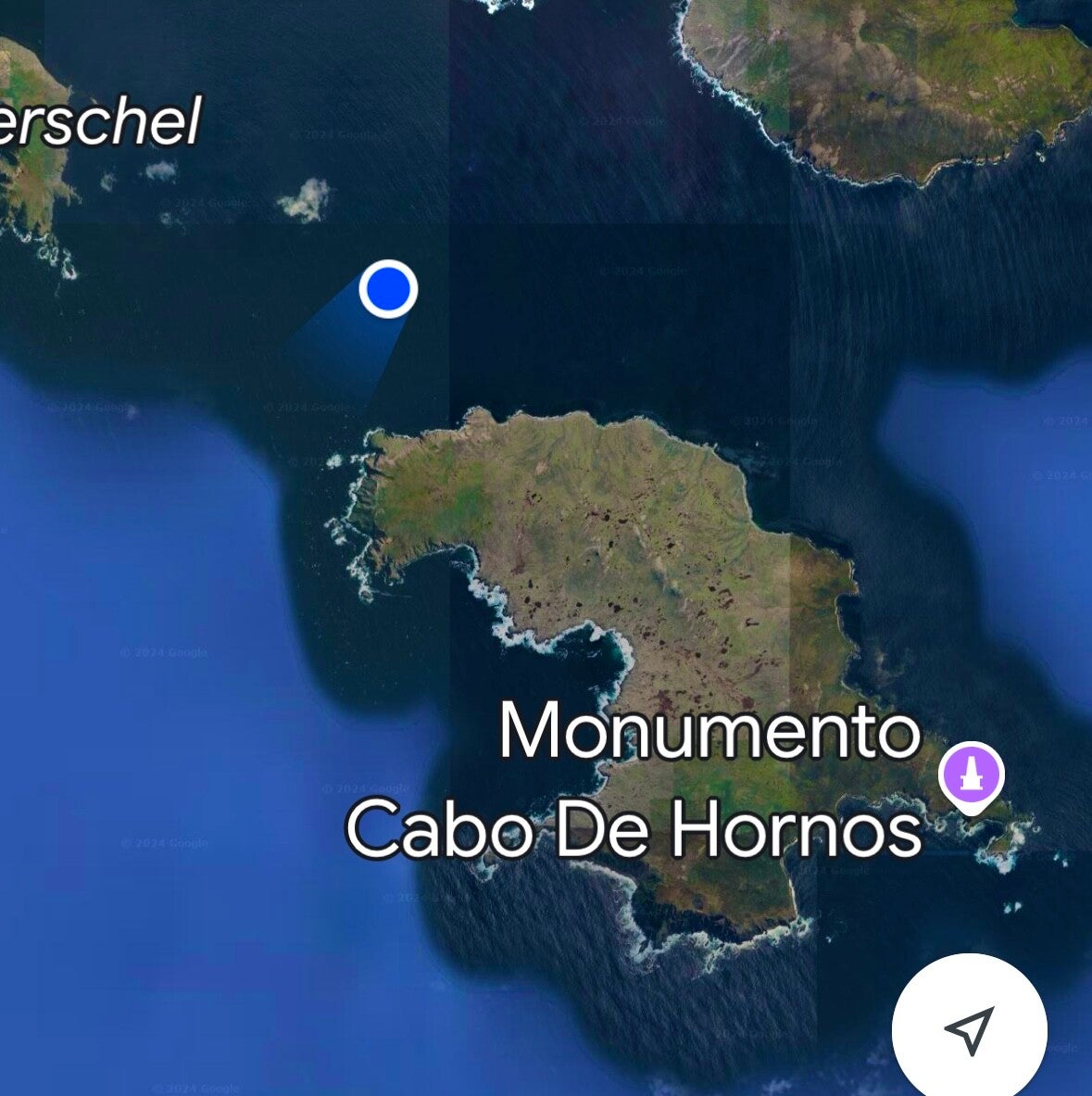Tap the my-location arrow button
1092x1096 pixels.
(969, 1029)
